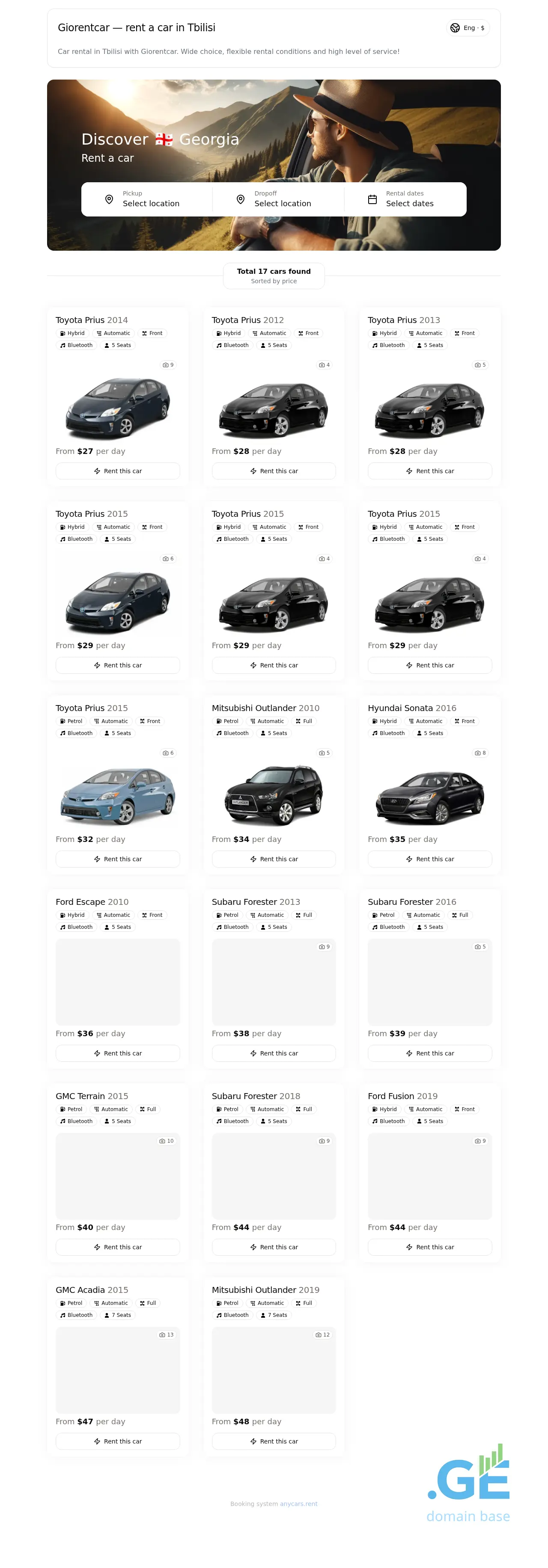The width and height of the screenshot is (548, 1568).
Task: Rent the Hyundai Sonata 2016
Action: tap(429, 859)
